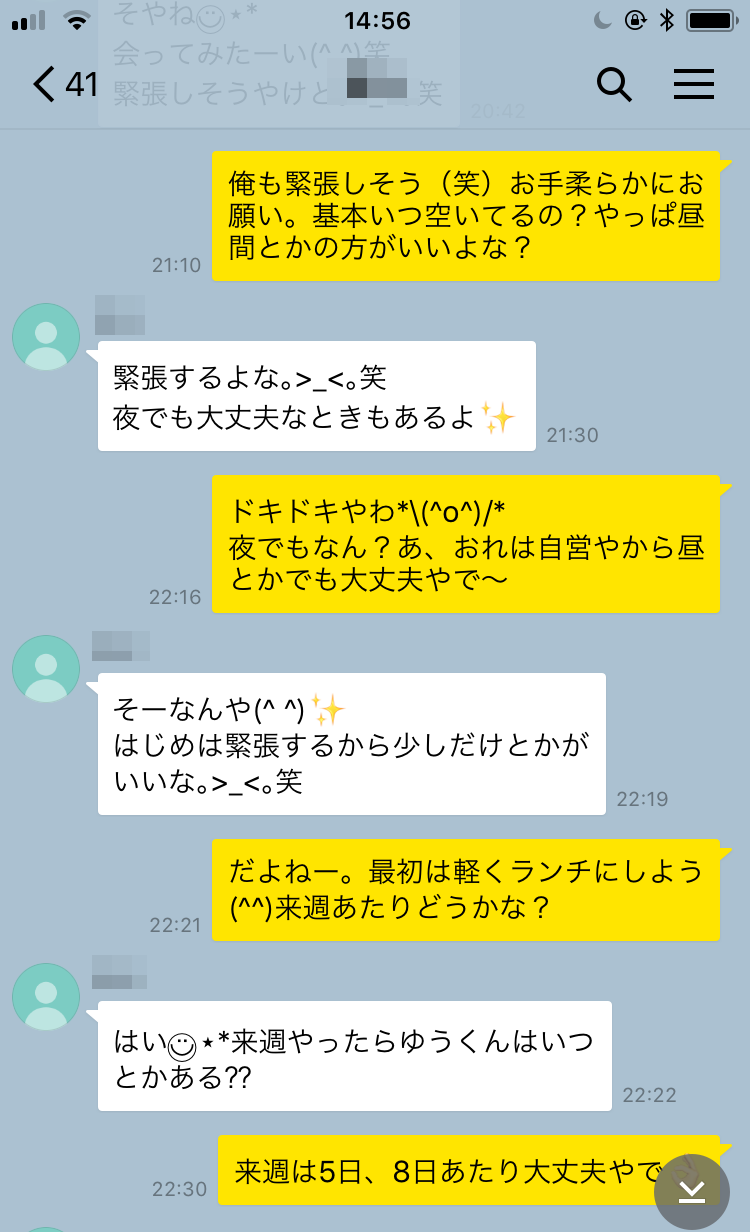Image resolution: width=750 pixels, height=1232 pixels.
Task: Open avatar beside そーなんや message
Action: coord(46,669)
